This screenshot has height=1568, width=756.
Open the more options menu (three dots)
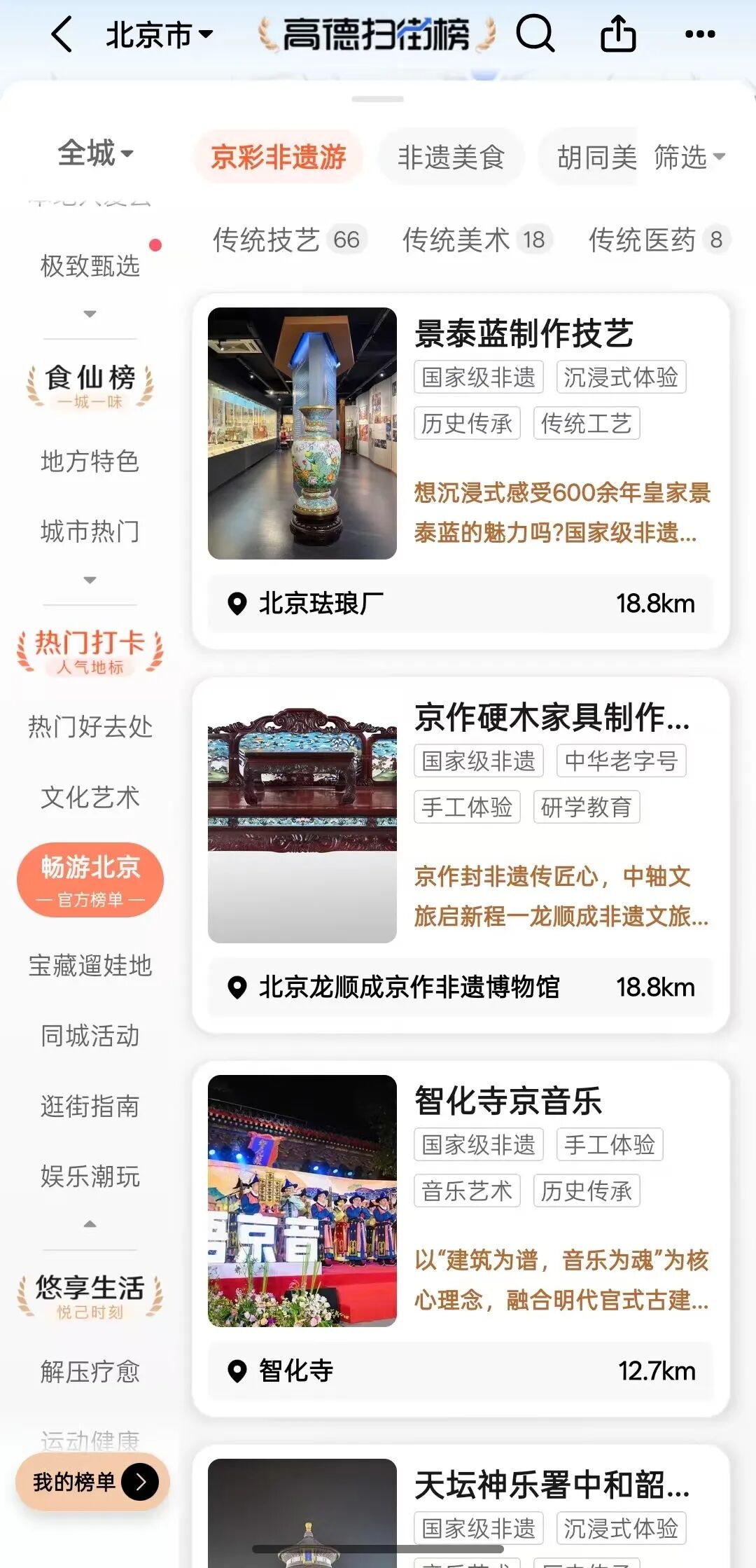(699, 34)
